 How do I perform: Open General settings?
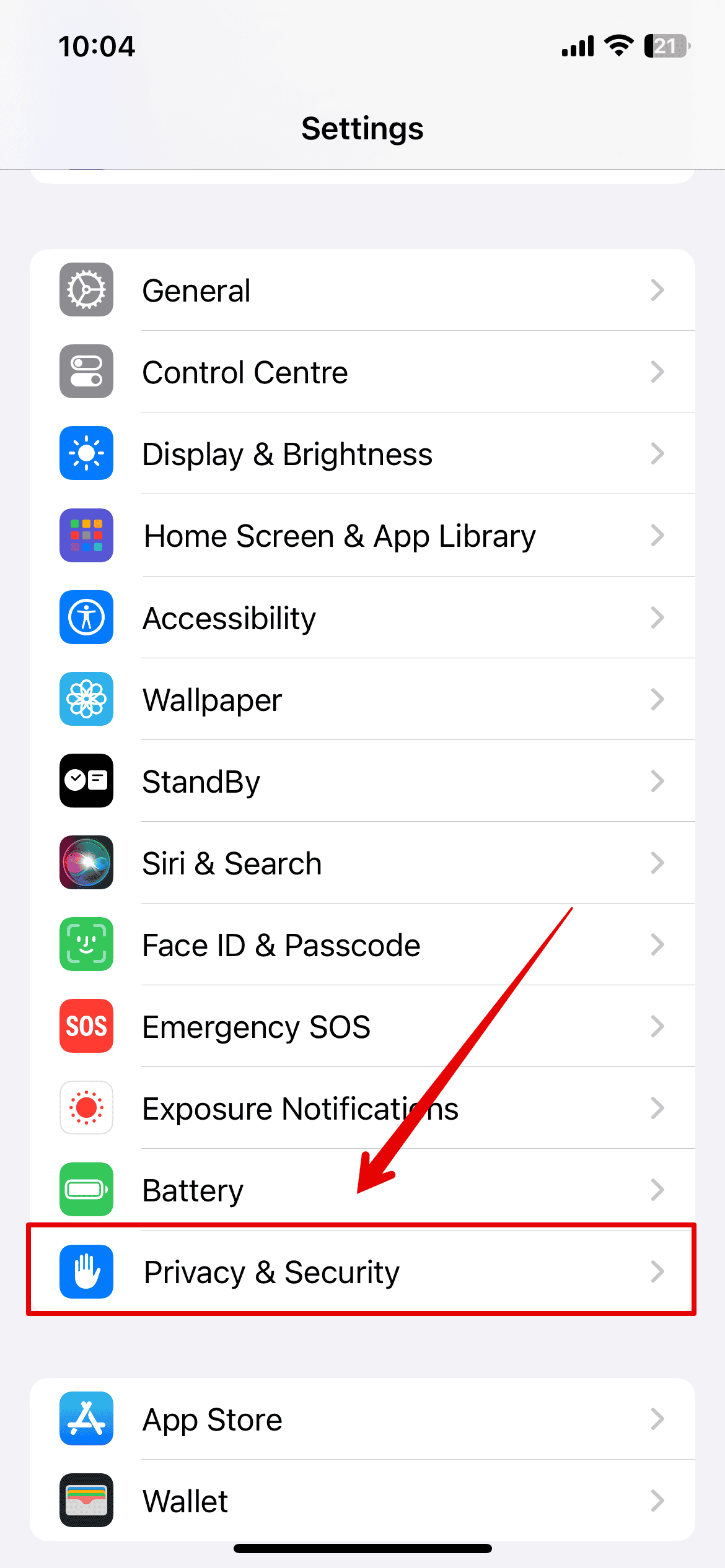tap(362, 290)
